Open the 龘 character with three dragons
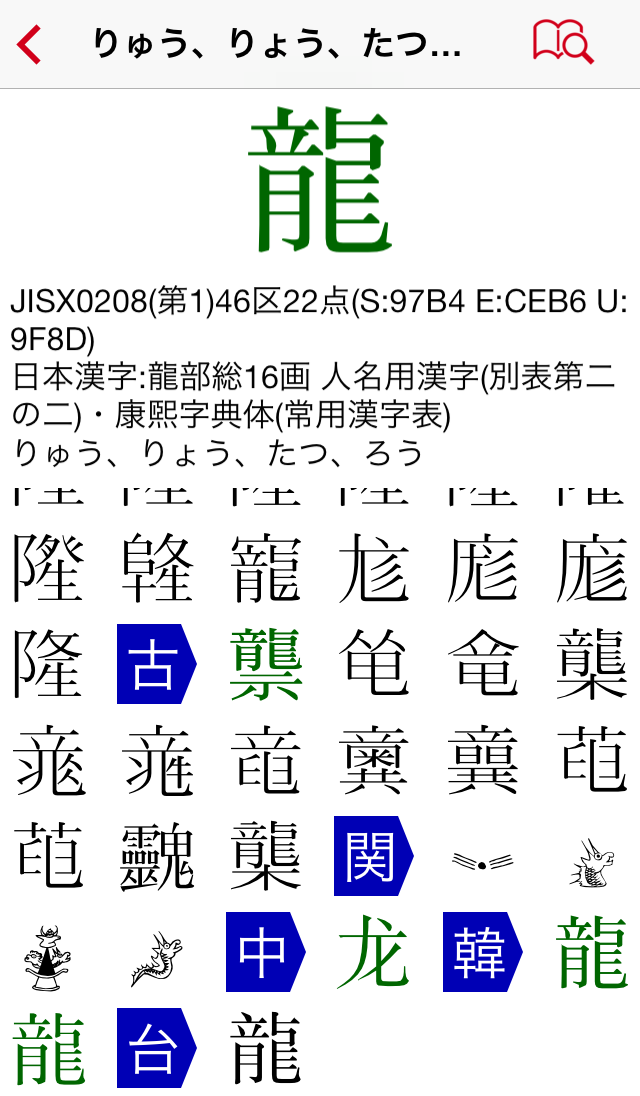This screenshot has height=1096, width=640. coord(157,857)
